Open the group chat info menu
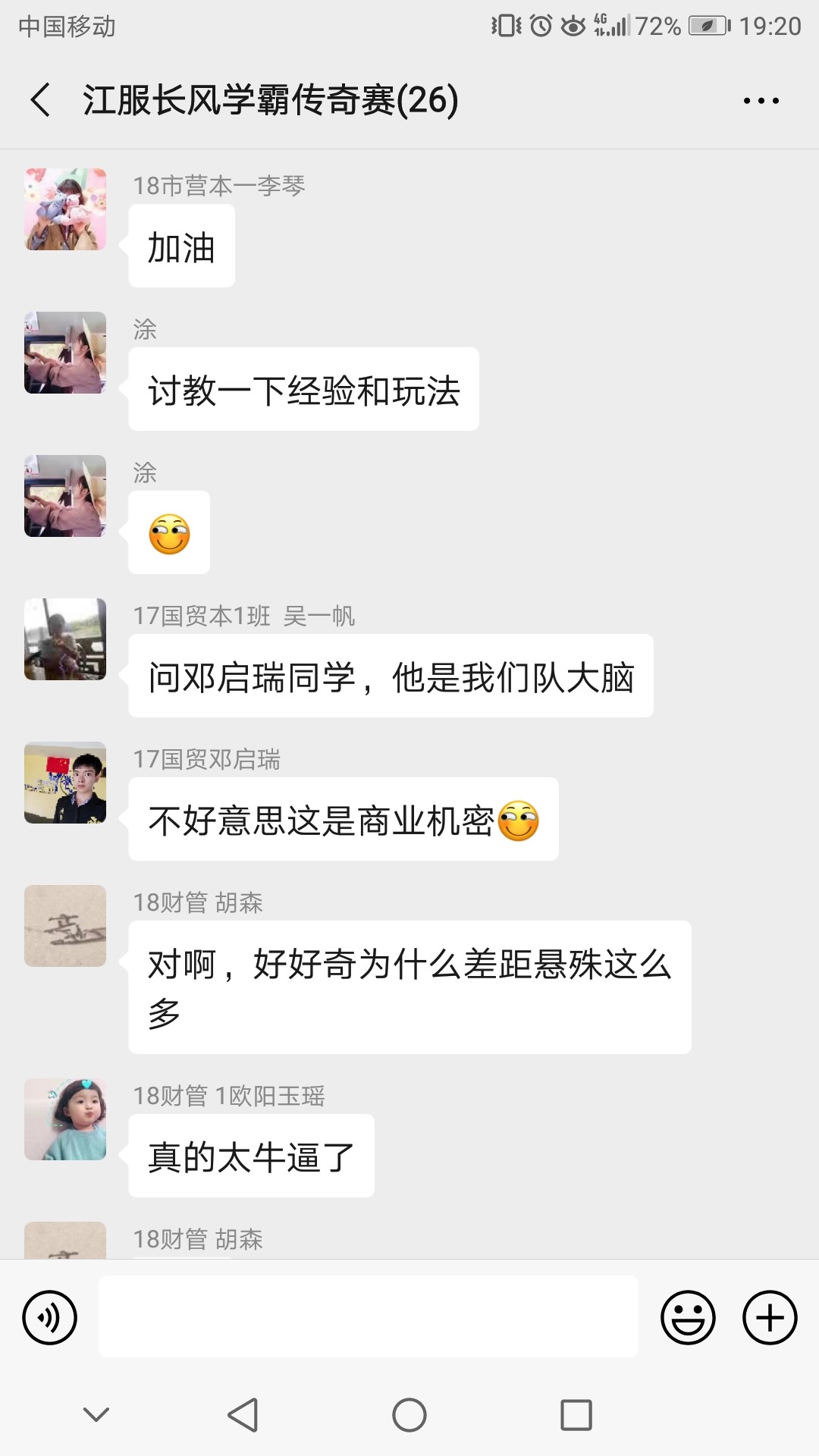819x1456 pixels. click(x=761, y=100)
